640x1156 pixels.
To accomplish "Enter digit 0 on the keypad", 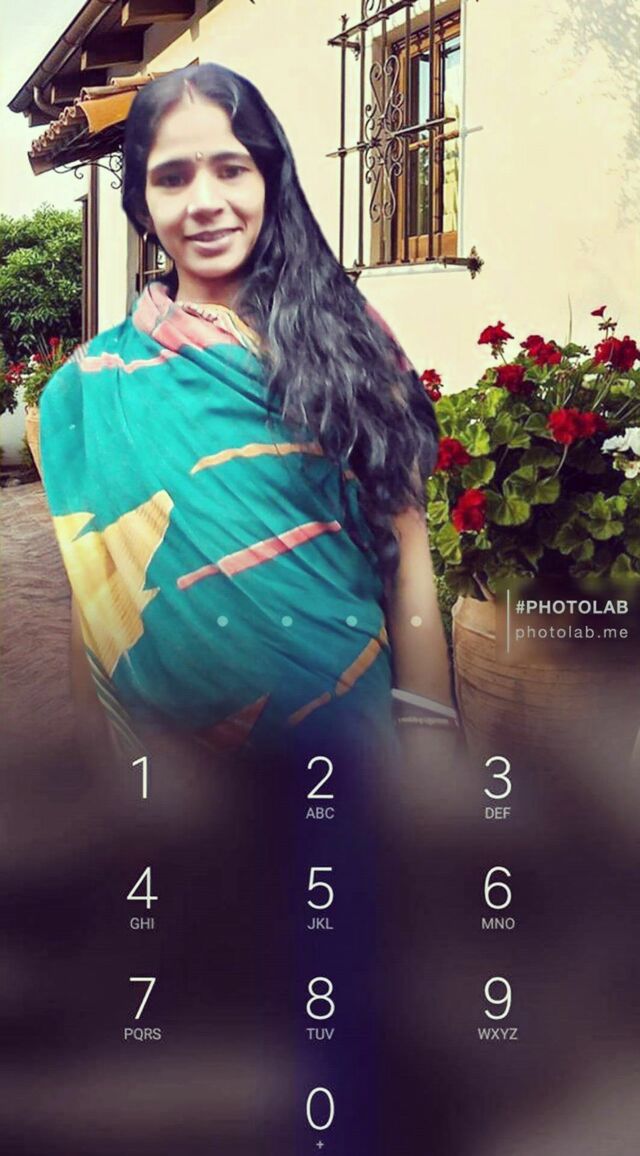I will tap(320, 1117).
